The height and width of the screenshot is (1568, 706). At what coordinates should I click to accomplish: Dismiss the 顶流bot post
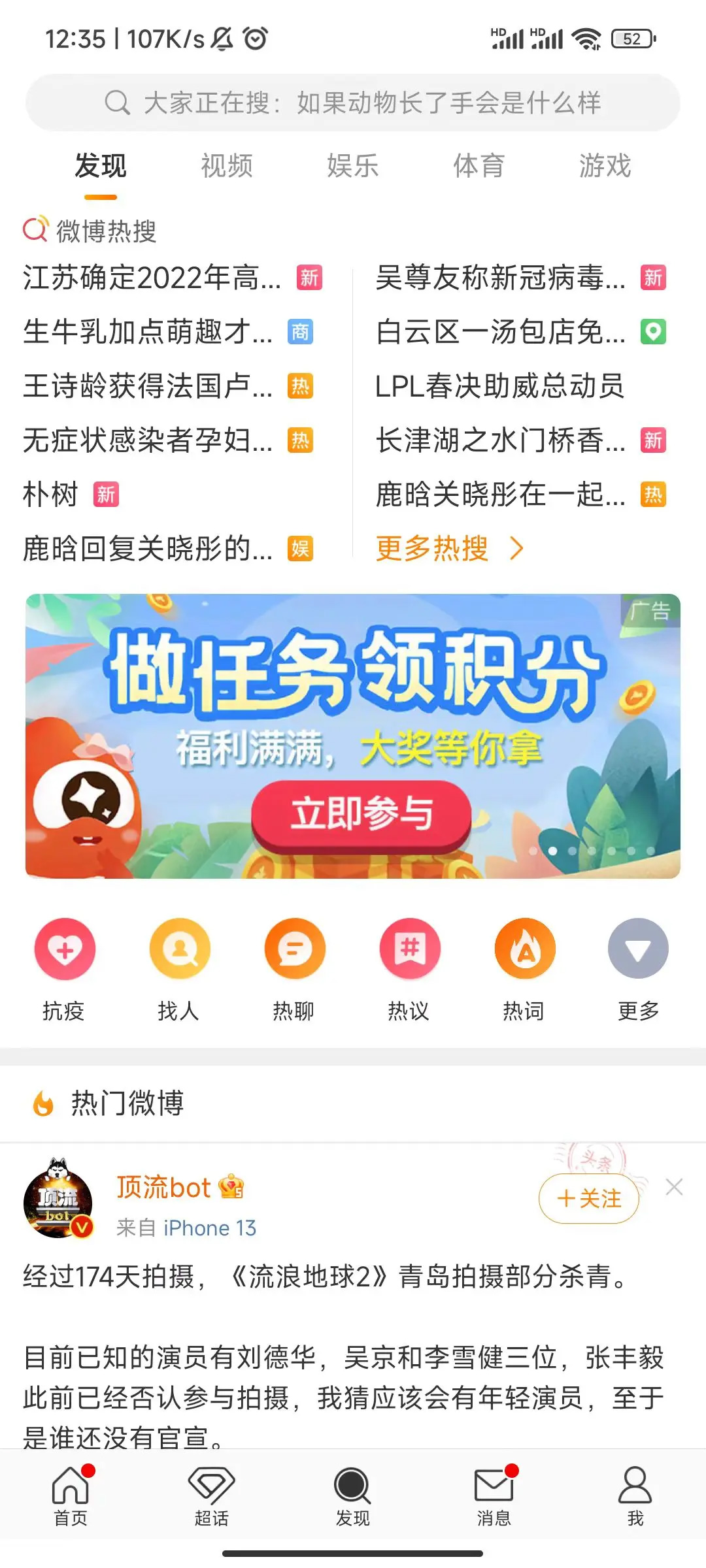pos(674,1187)
